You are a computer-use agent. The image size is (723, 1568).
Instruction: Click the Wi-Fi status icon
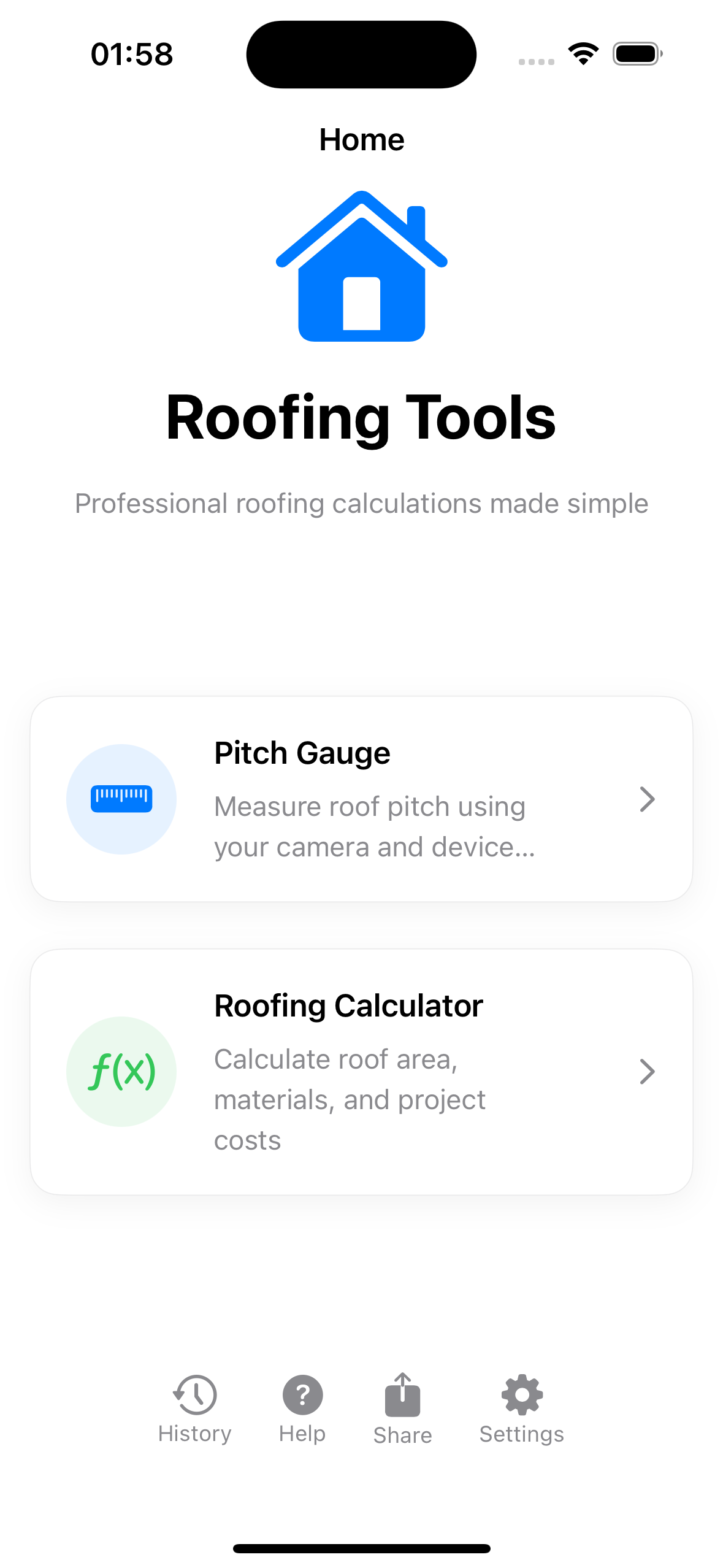click(x=582, y=53)
